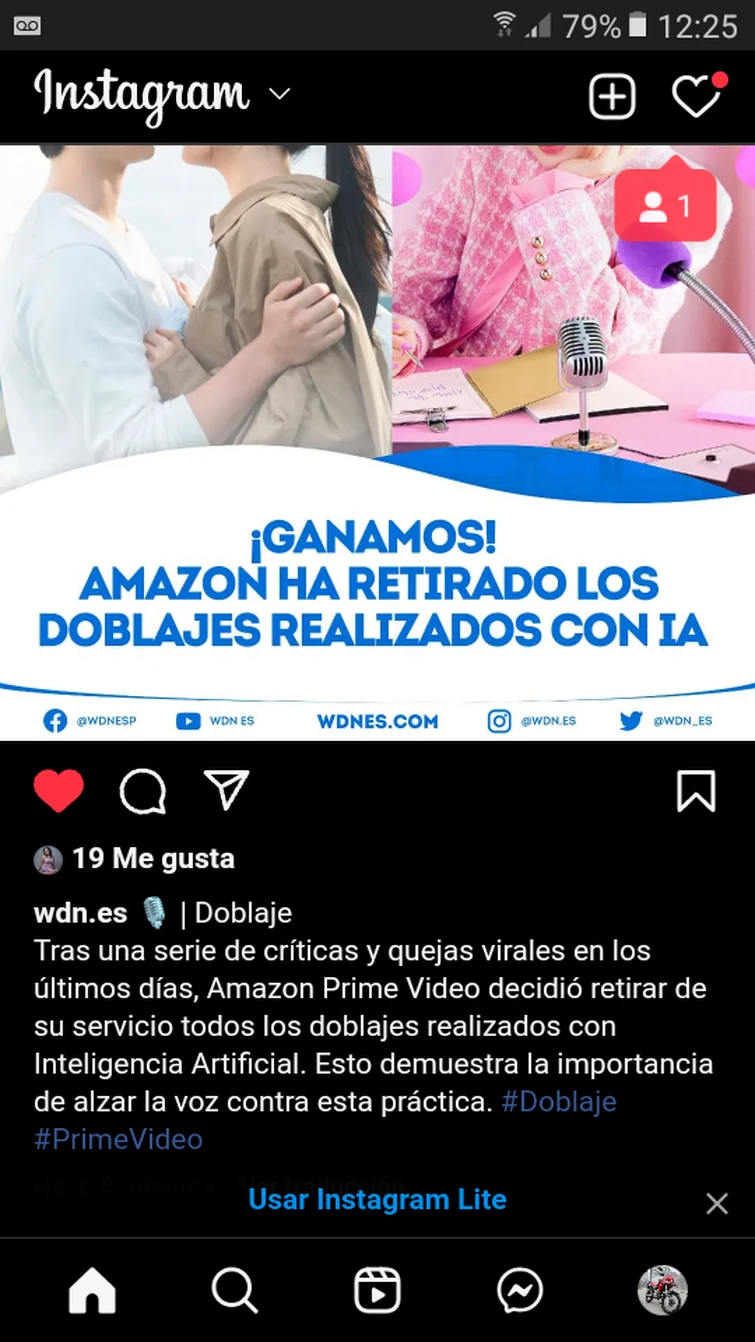Image resolution: width=755 pixels, height=1342 pixels.
Task: Open the activity heart notifications
Action: 695,97
